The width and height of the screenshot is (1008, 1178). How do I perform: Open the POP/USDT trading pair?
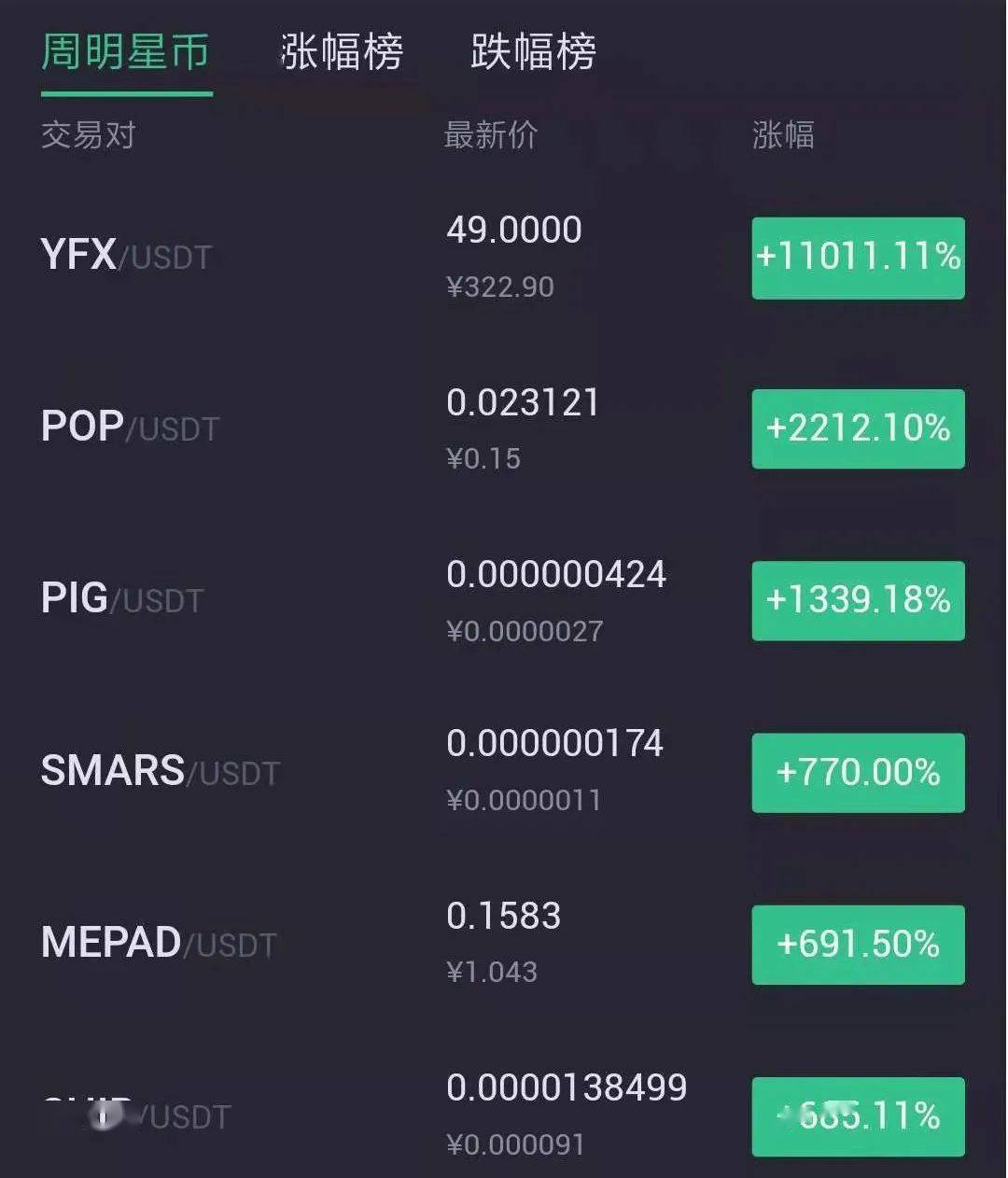(x=130, y=428)
